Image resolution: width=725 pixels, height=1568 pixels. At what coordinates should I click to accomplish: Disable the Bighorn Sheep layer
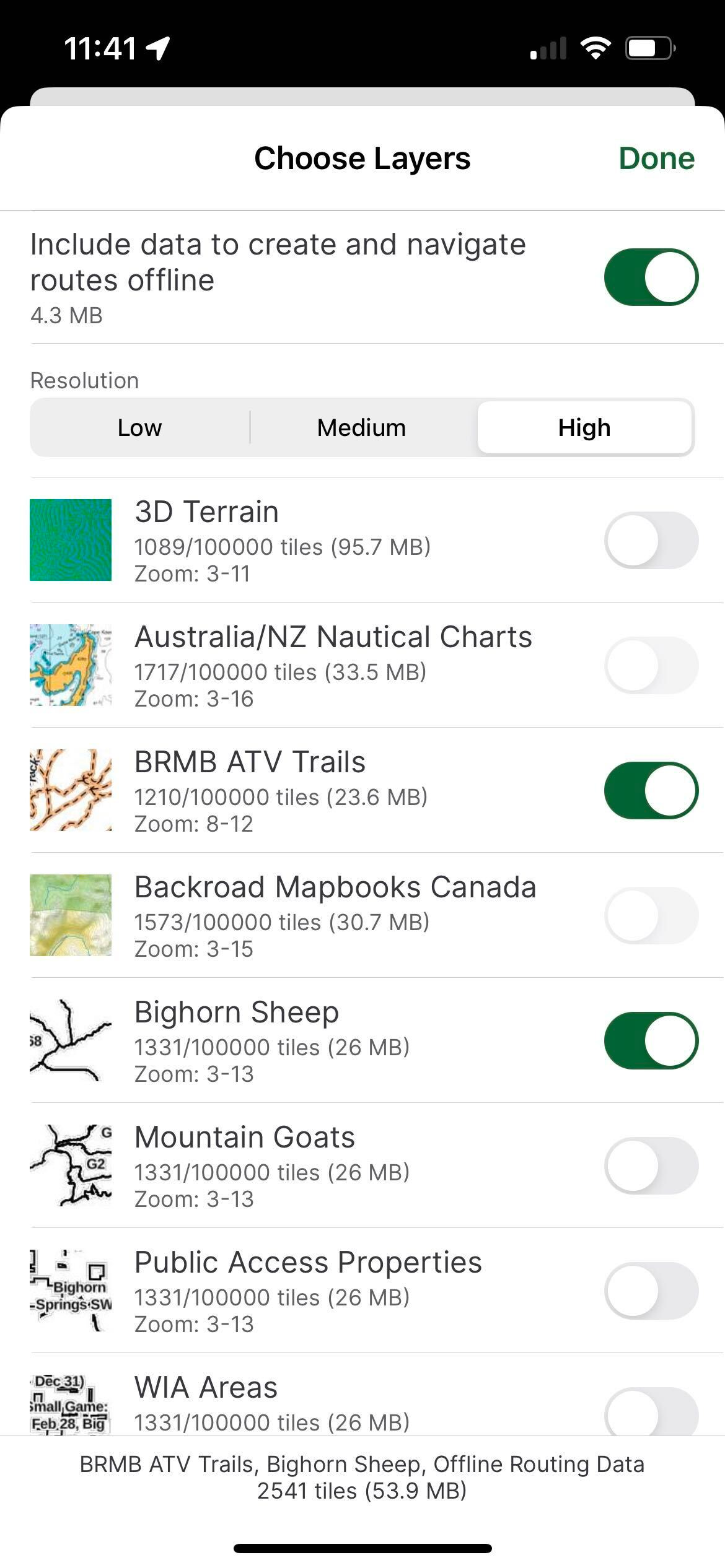(651, 1040)
